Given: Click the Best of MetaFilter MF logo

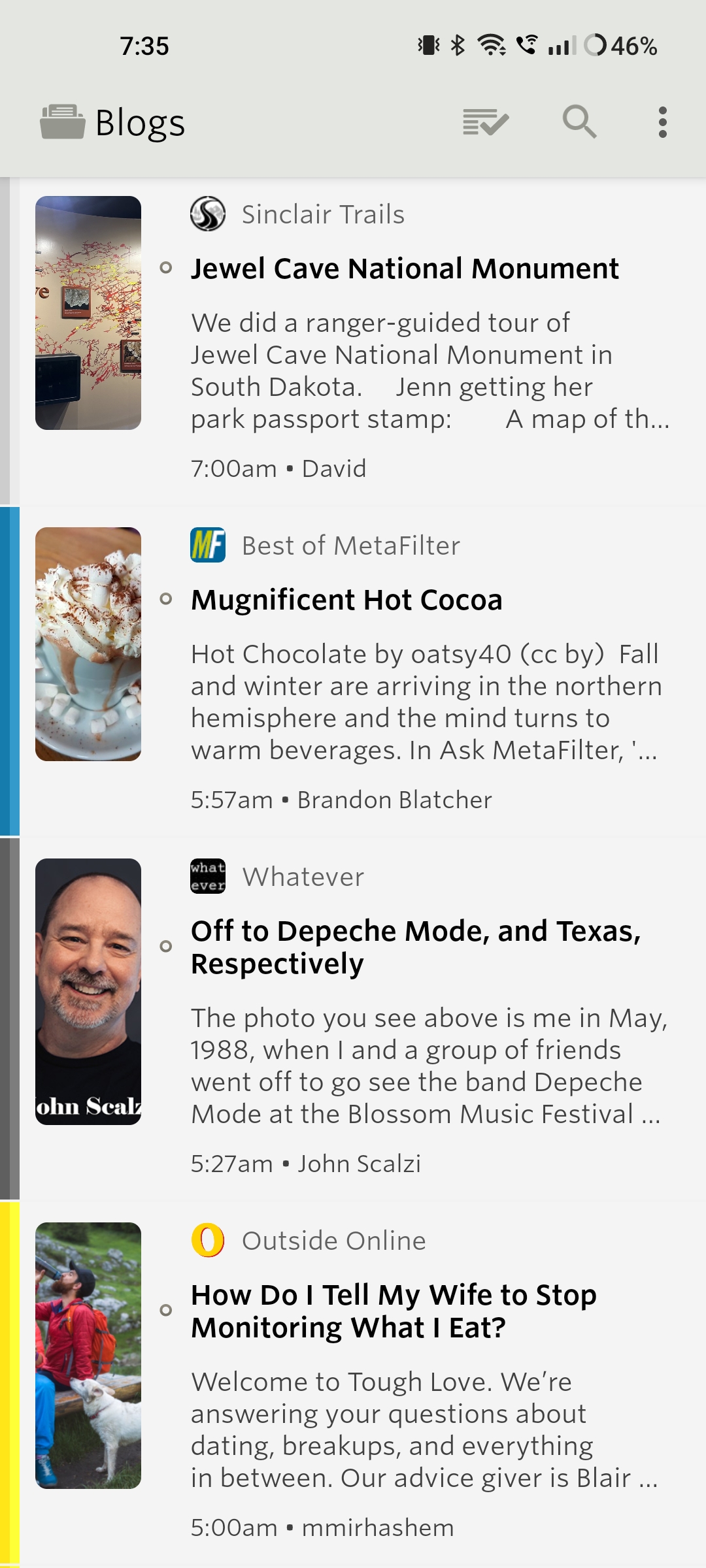Looking at the screenshot, I should tap(208, 546).
